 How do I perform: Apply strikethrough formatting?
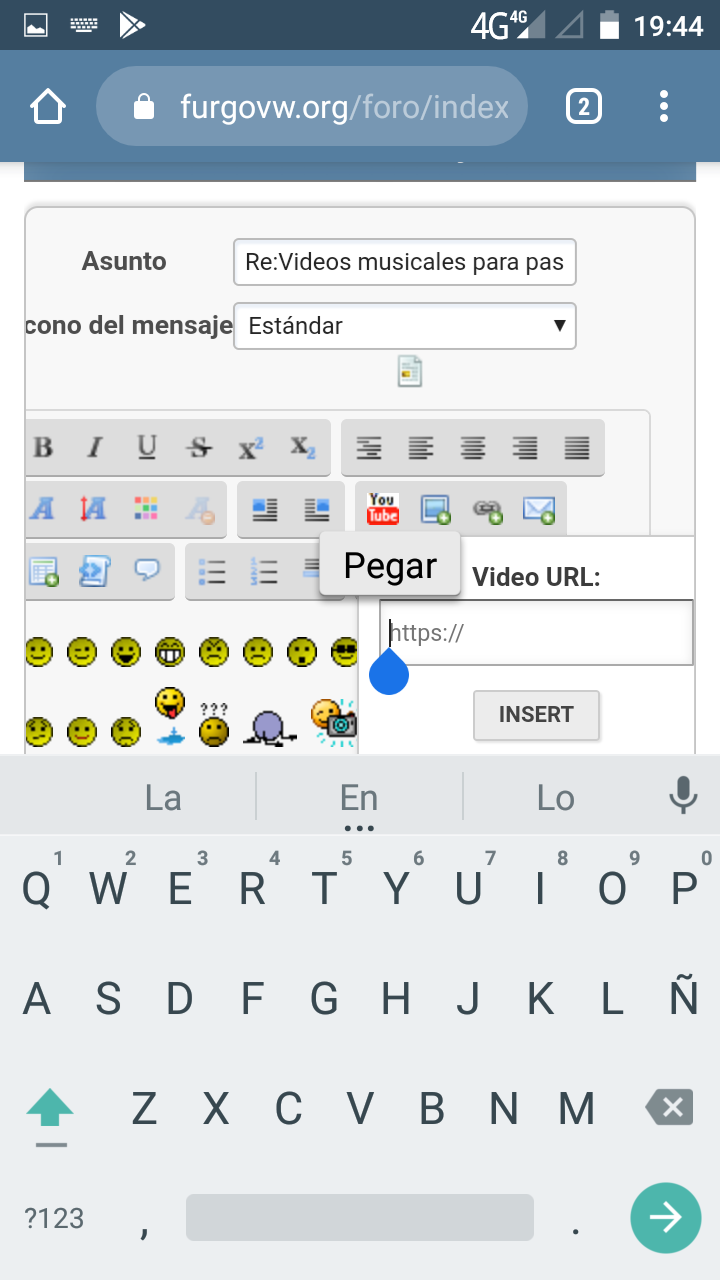click(200, 448)
